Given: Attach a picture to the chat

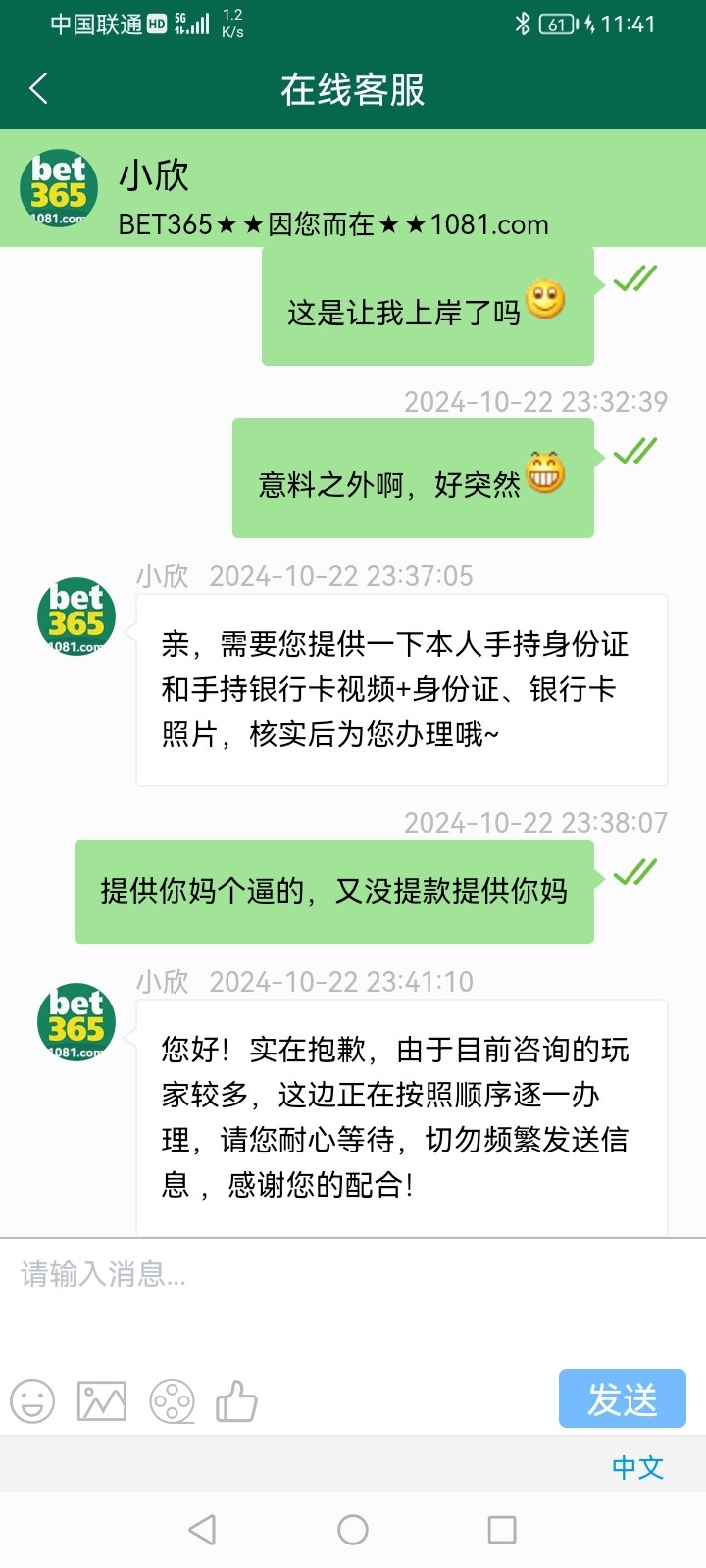Looking at the screenshot, I should point(102,1401).
